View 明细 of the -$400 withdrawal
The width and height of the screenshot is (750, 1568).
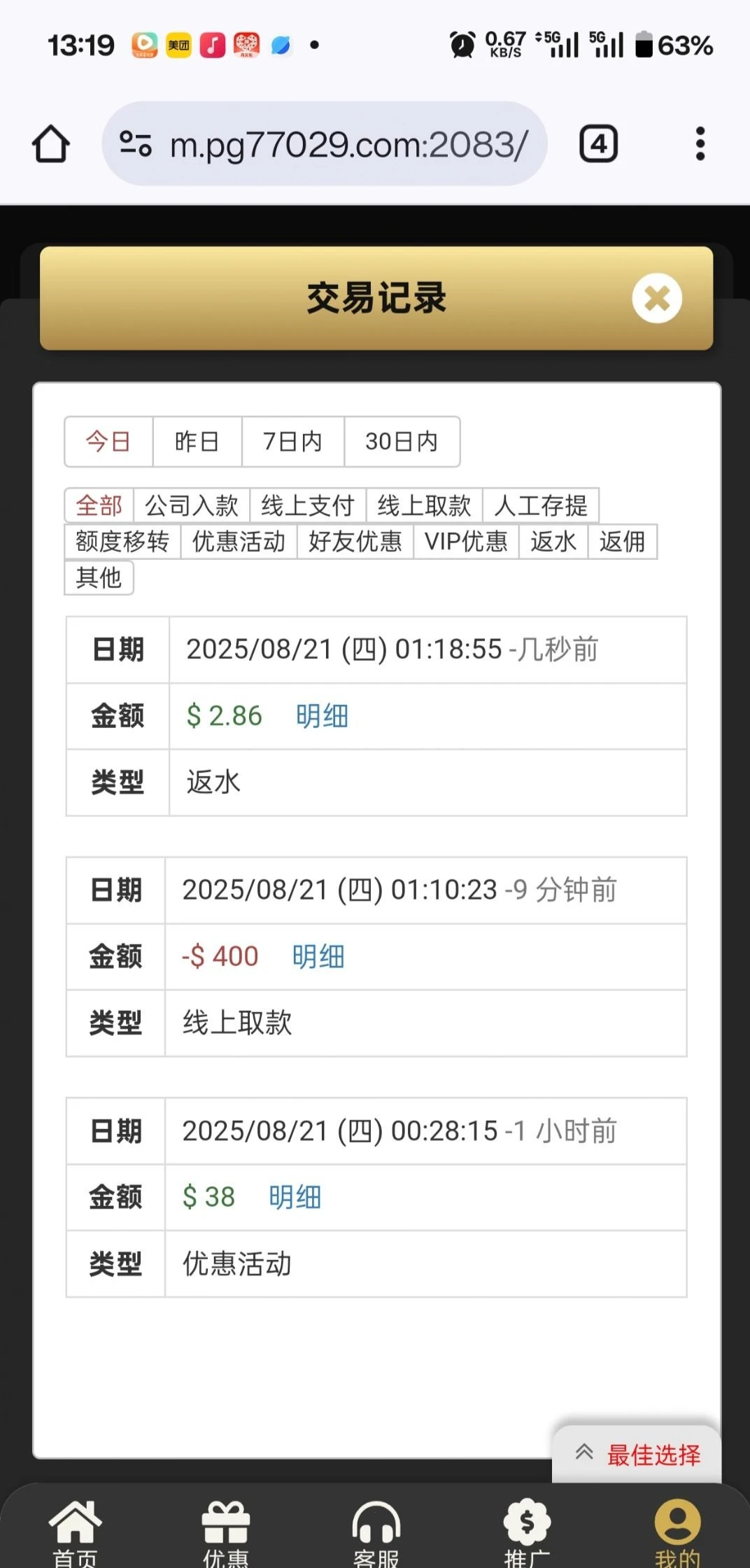[318, 956]
